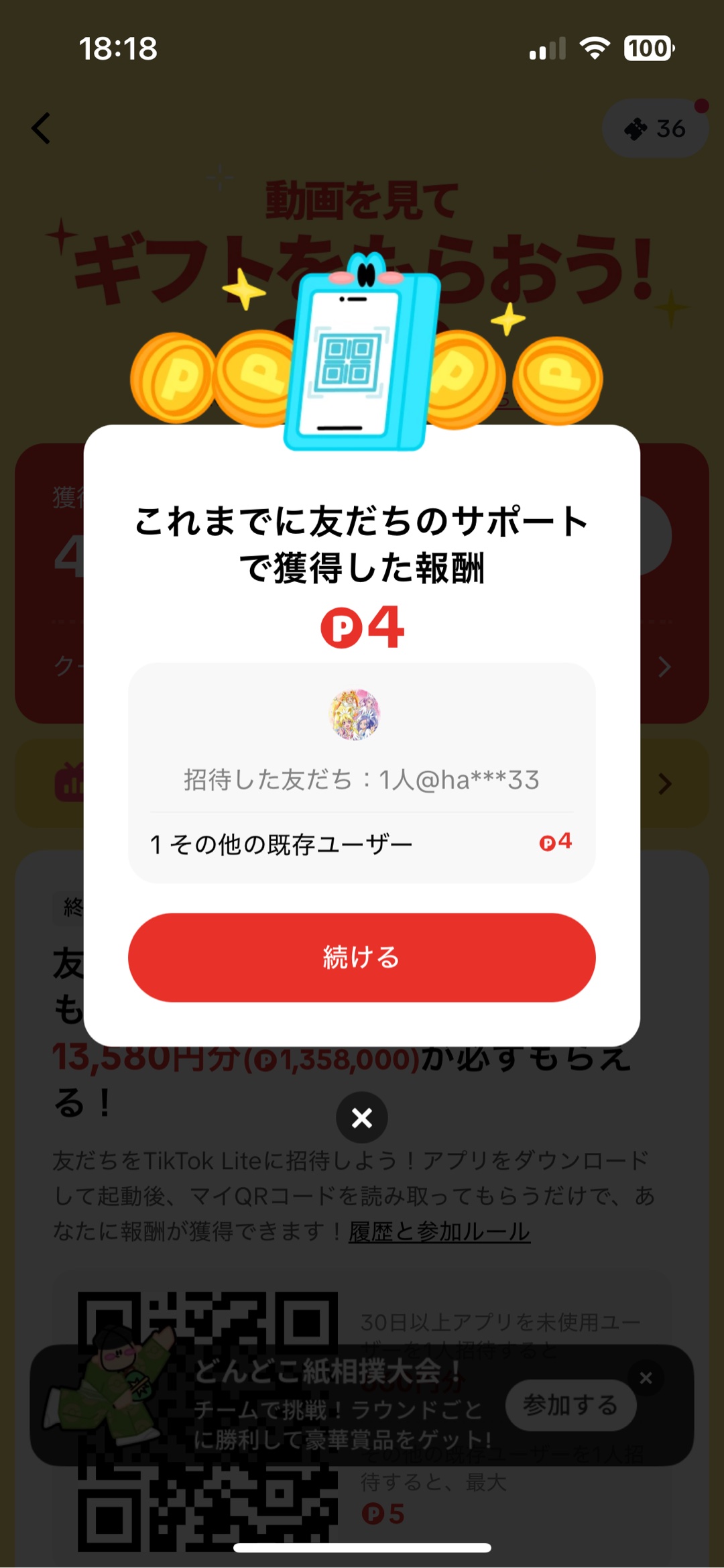This screenshot has width=724, height=1568.
Task: Dismiss the どんどこ紙相撲大会 banner
Action: (x=646, y=1378)
